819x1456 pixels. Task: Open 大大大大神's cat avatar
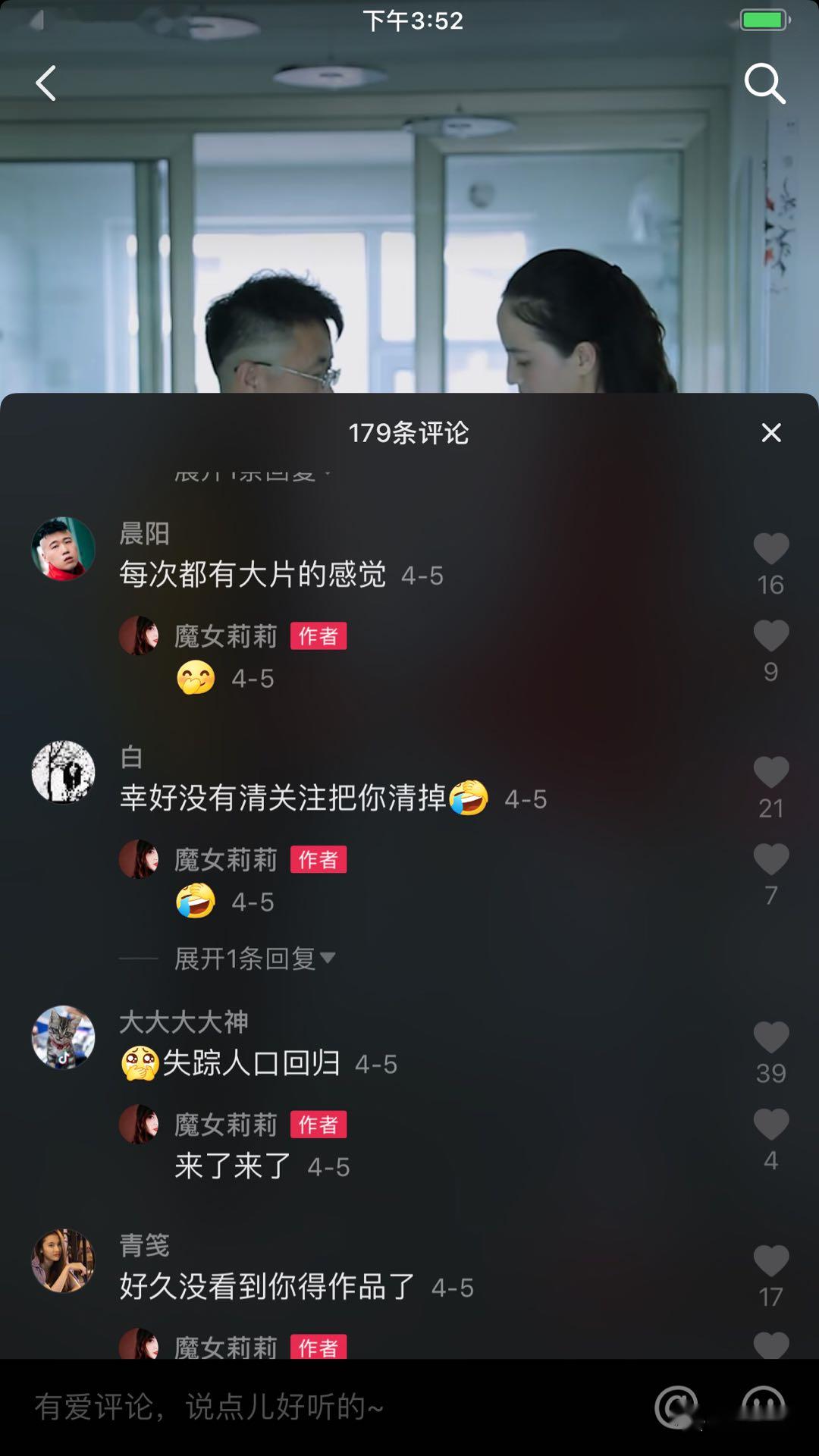tap(63, 1037)
